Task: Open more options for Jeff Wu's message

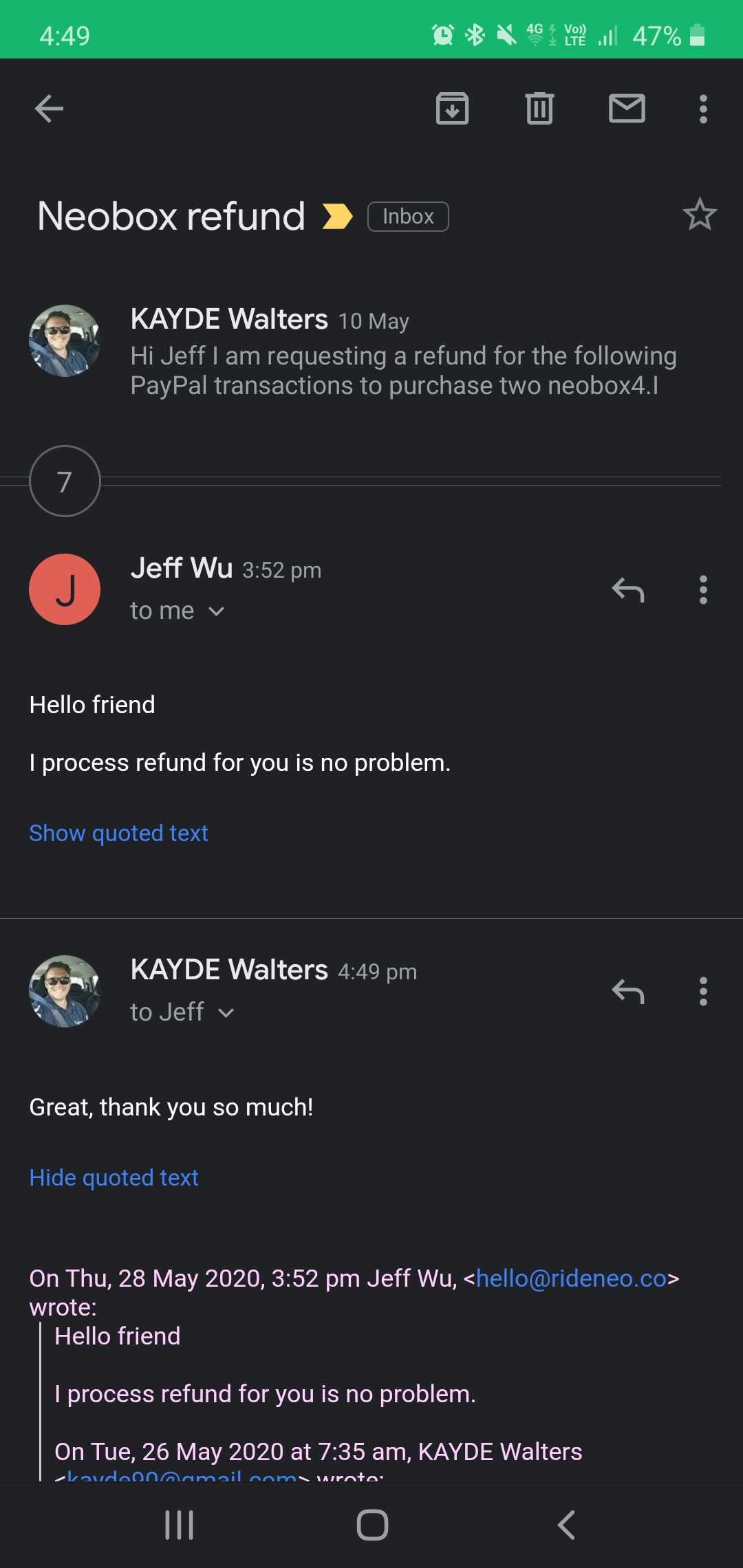Action: point(702,590)
